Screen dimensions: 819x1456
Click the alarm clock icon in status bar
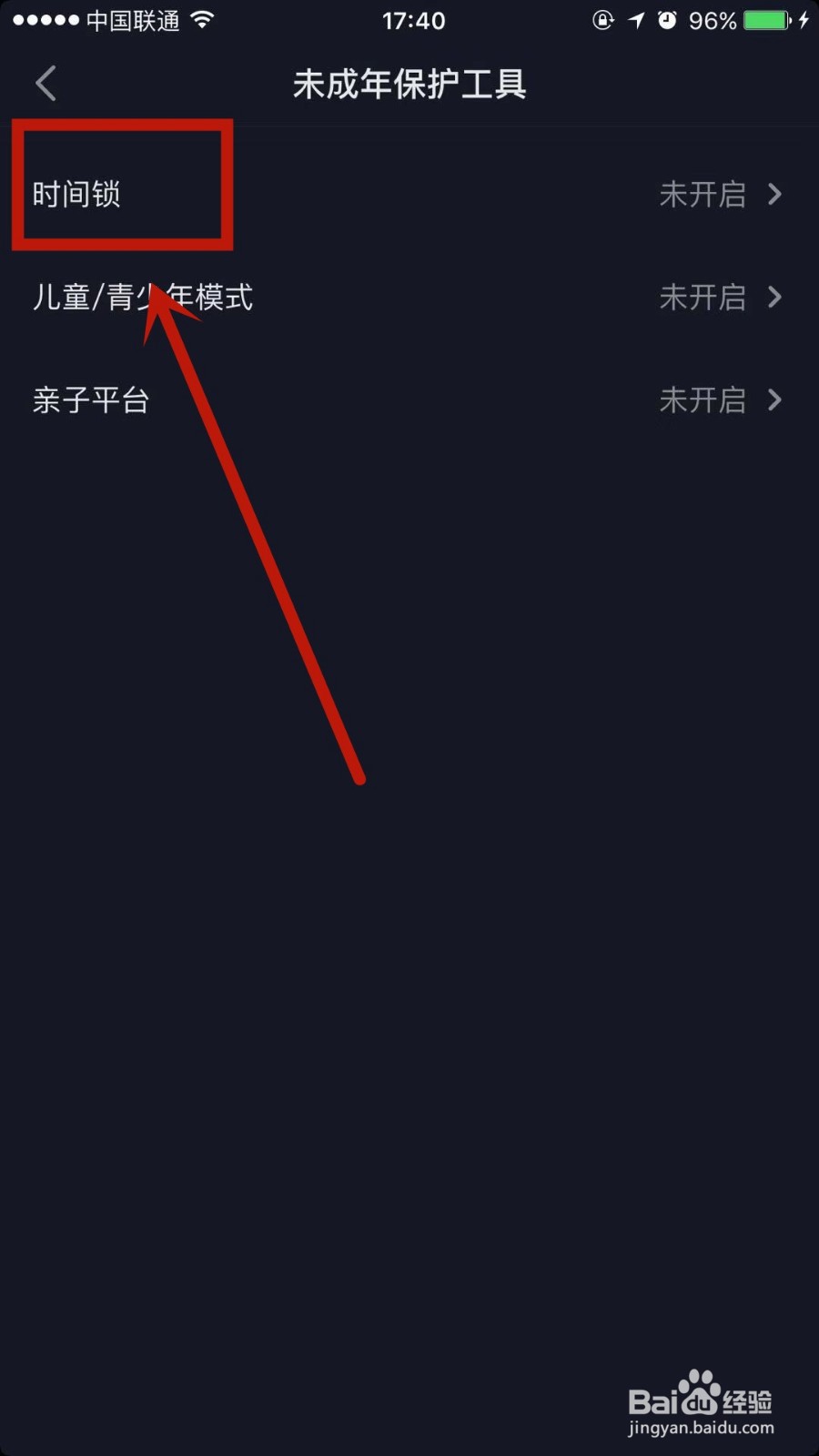(667, 20)
